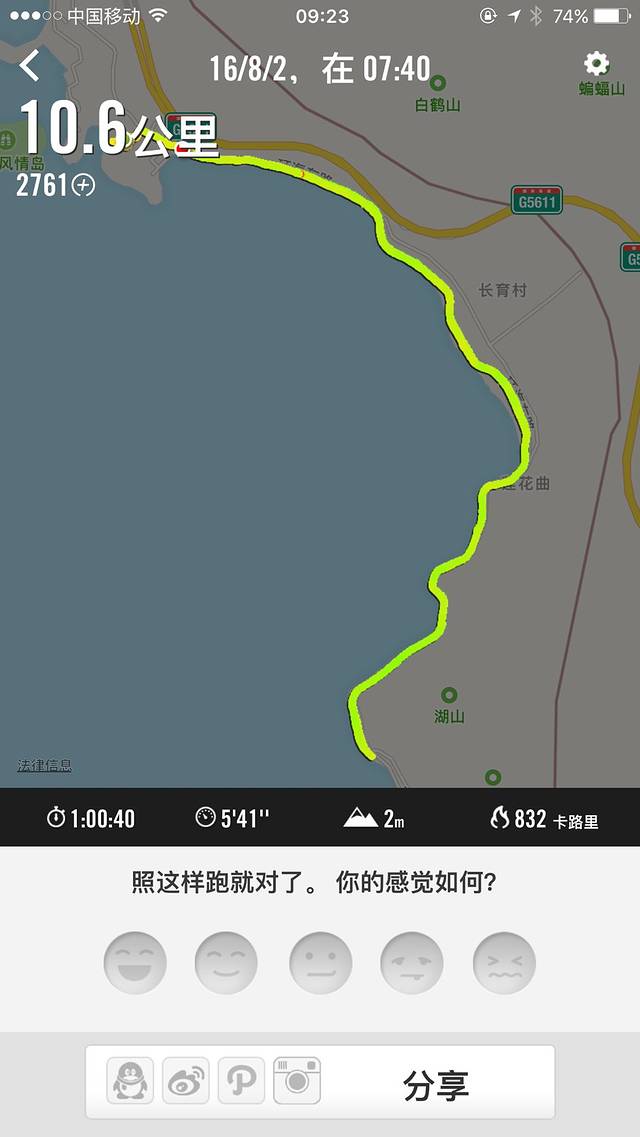
Task: Share the run via the 分享 button
Action: click(436, 1084)
